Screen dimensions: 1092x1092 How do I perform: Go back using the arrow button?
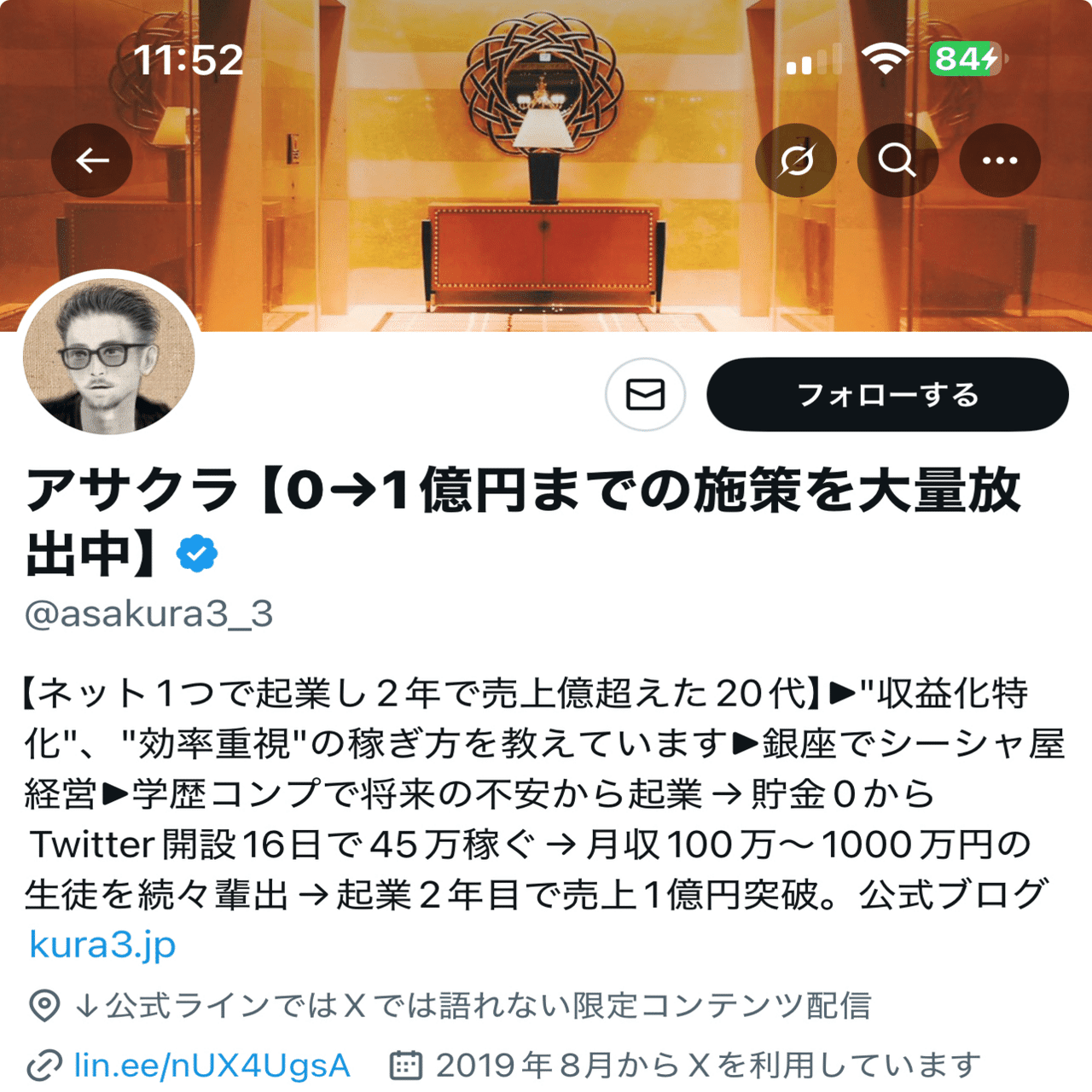pyautogui.click(x=92, y=160)
